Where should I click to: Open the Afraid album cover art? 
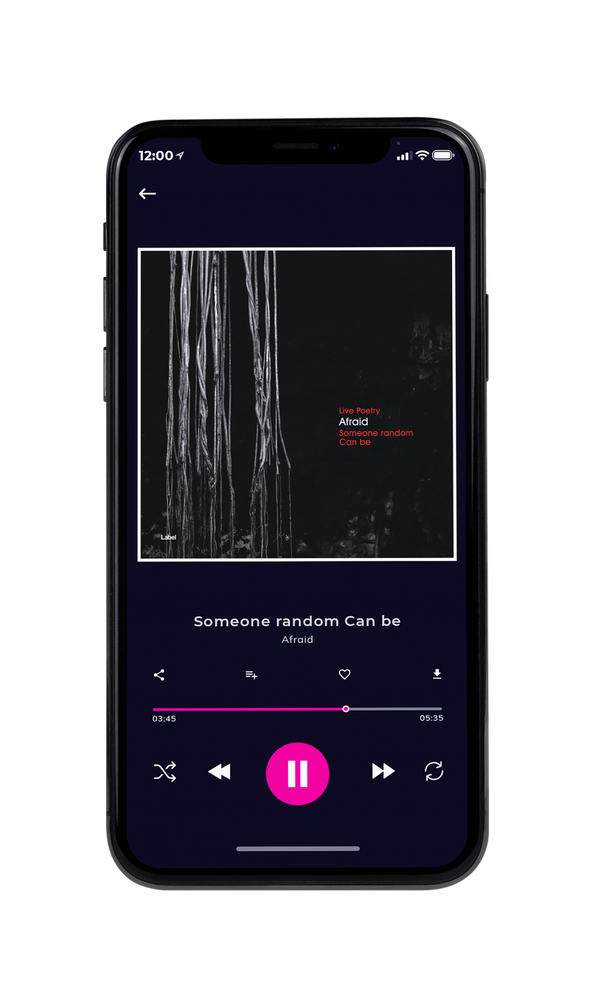(x=296, y=404)
